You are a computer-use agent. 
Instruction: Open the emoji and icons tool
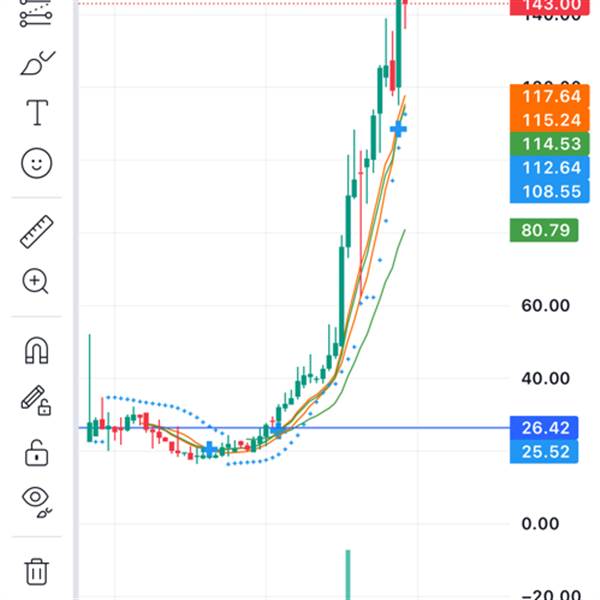point(37,163)
